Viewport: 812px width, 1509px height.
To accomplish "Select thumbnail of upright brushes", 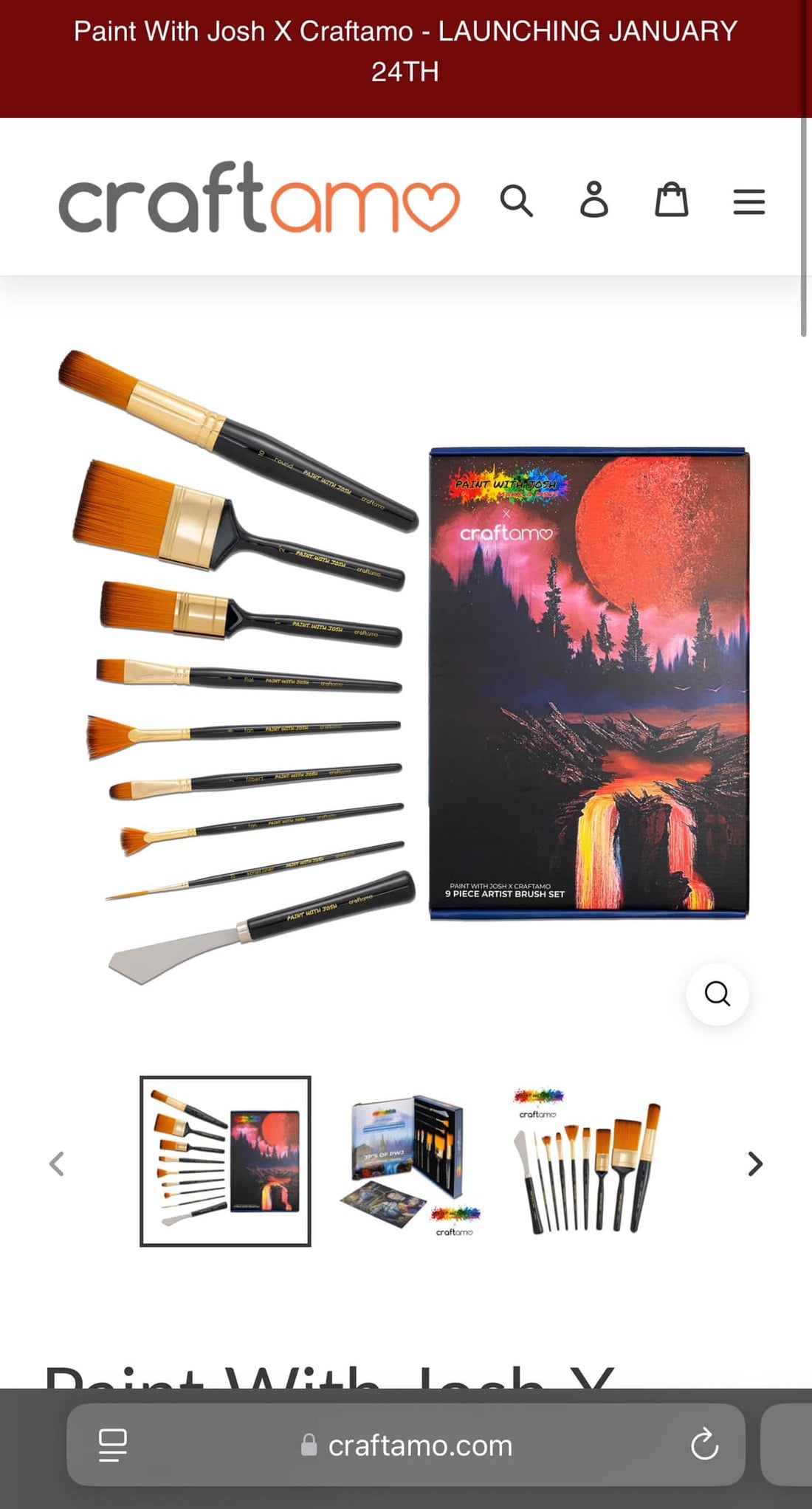I will (587, 1163).
